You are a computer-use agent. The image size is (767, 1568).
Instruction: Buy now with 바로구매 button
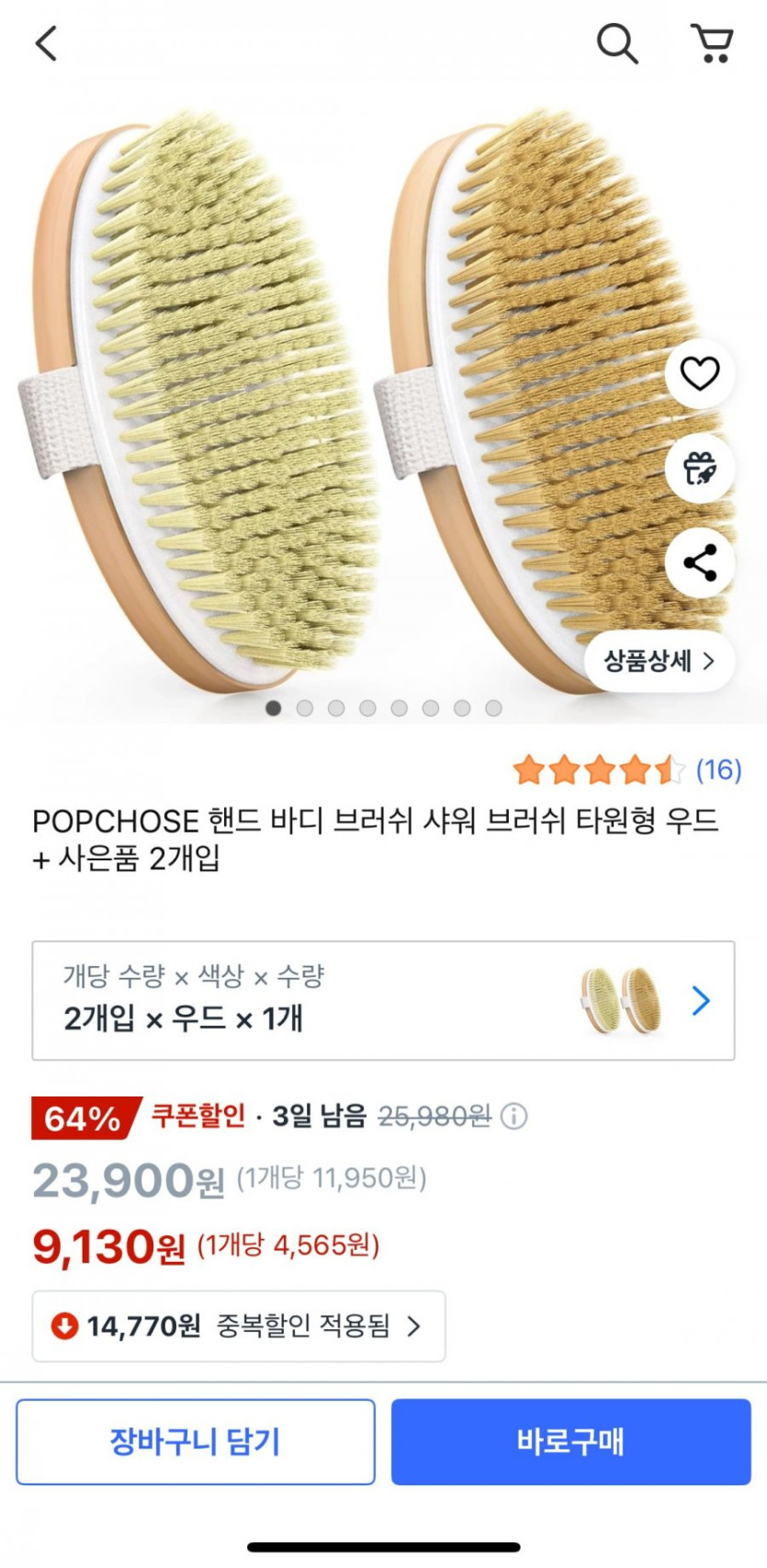coord(570,1441)
